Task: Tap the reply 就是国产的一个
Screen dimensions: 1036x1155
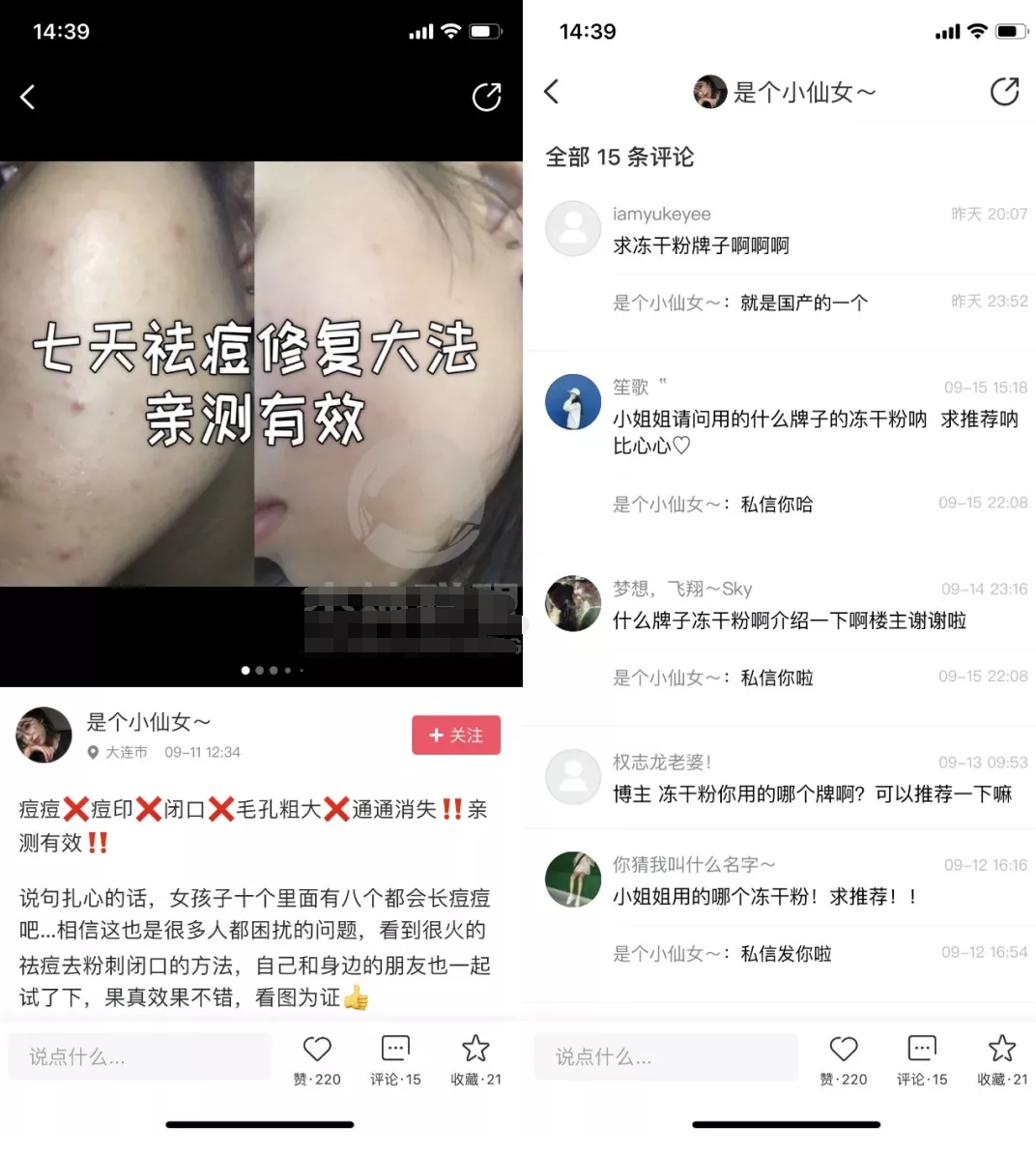Action: coord(803,303)
